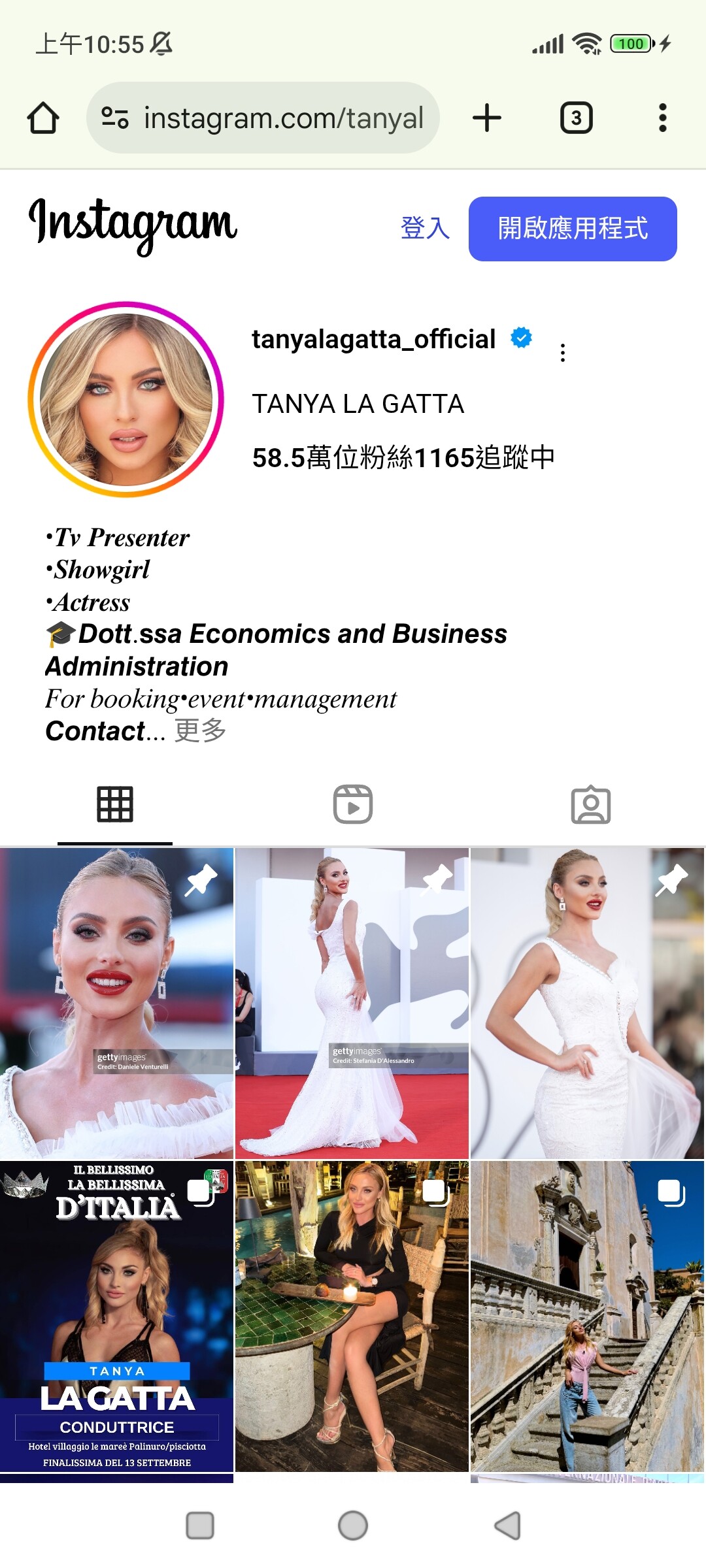This screenshot has height=1568, width=706.
Task: Open pinned red carpet white gown post
Action: (352, 1003)
